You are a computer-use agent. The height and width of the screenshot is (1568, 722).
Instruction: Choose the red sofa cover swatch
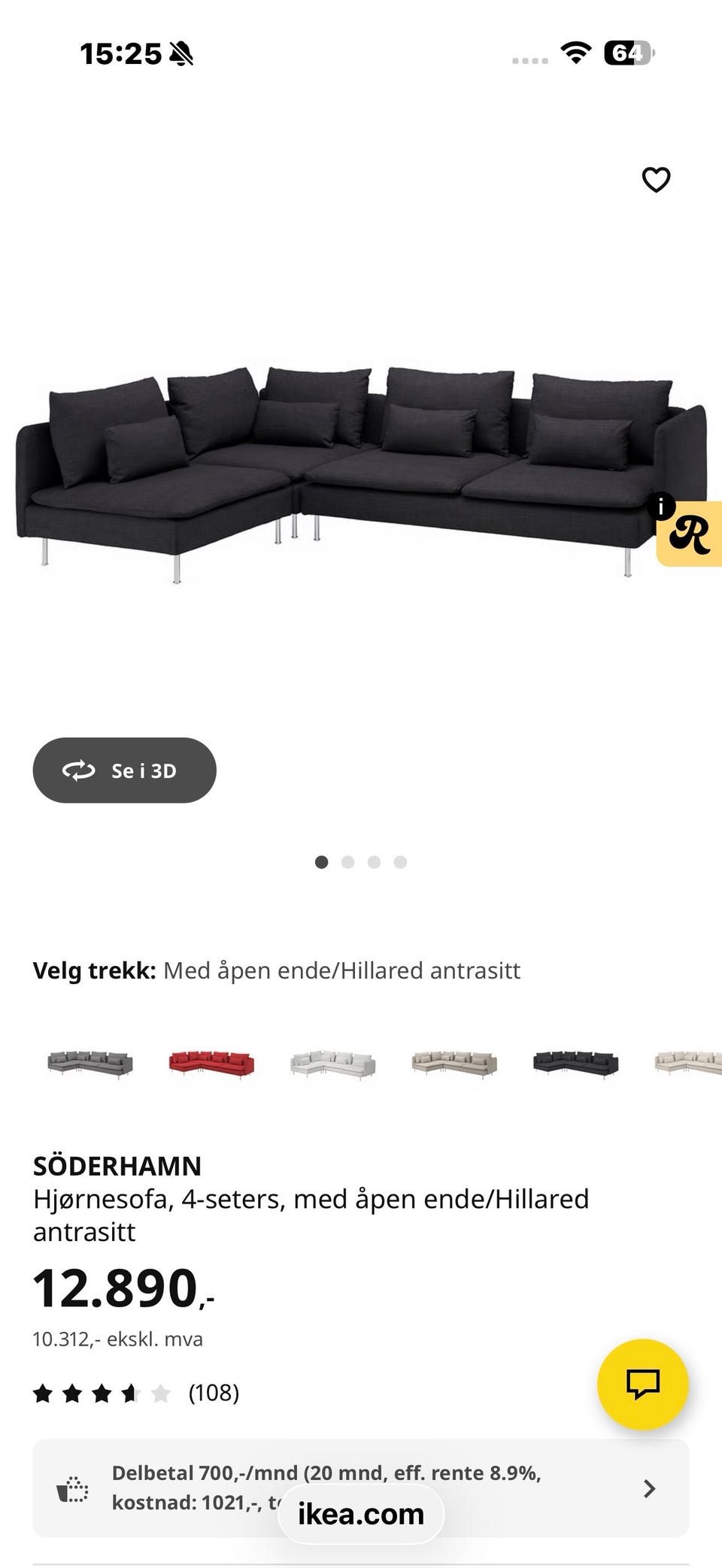click(x=211, y=1062)
